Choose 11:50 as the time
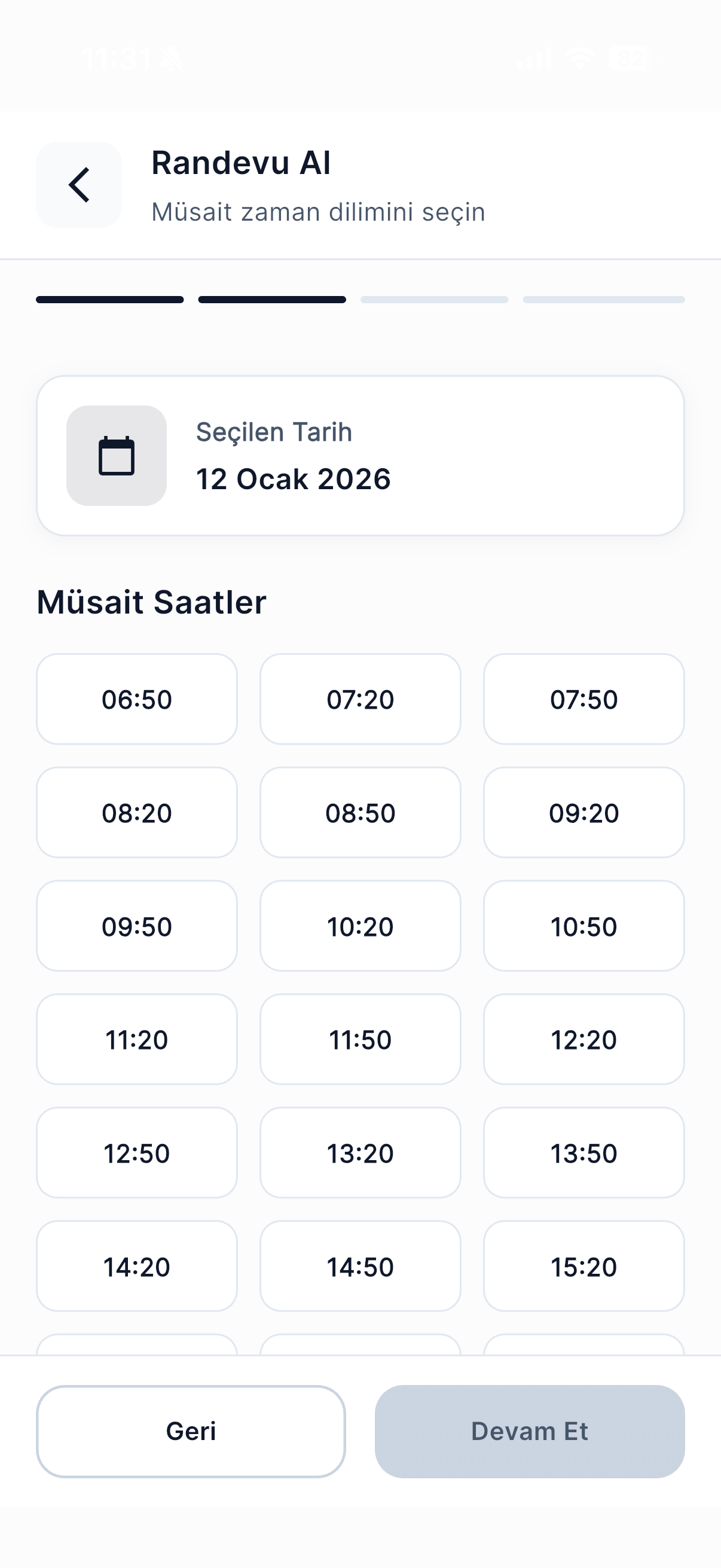This screenshot has width=721, height=1568. (x=360, y=1039)
